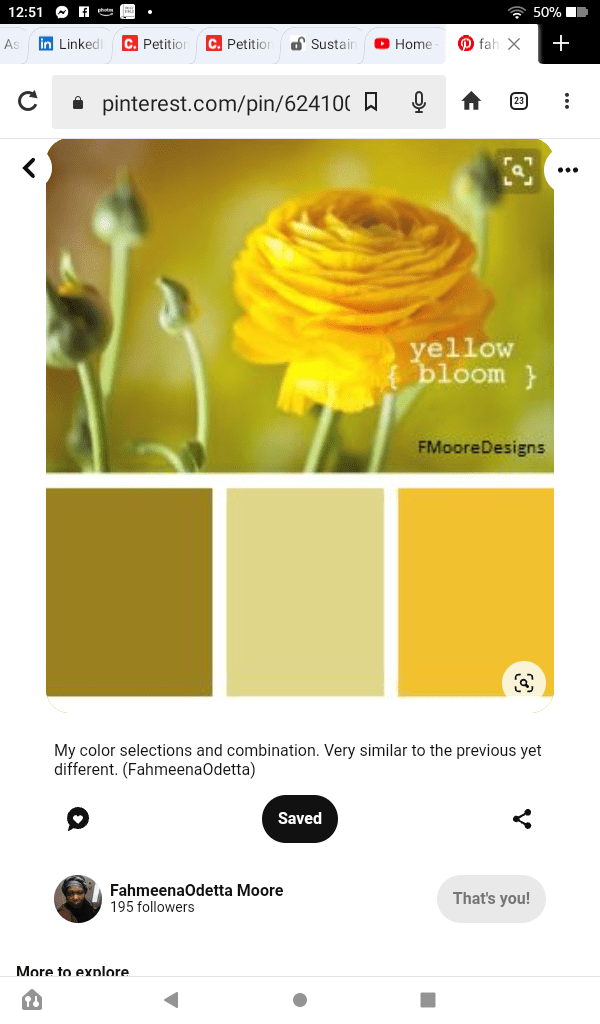Switch to the YouTube Home tab
This screenshot has height=1024, width=600.
click(x=404, y=44)
